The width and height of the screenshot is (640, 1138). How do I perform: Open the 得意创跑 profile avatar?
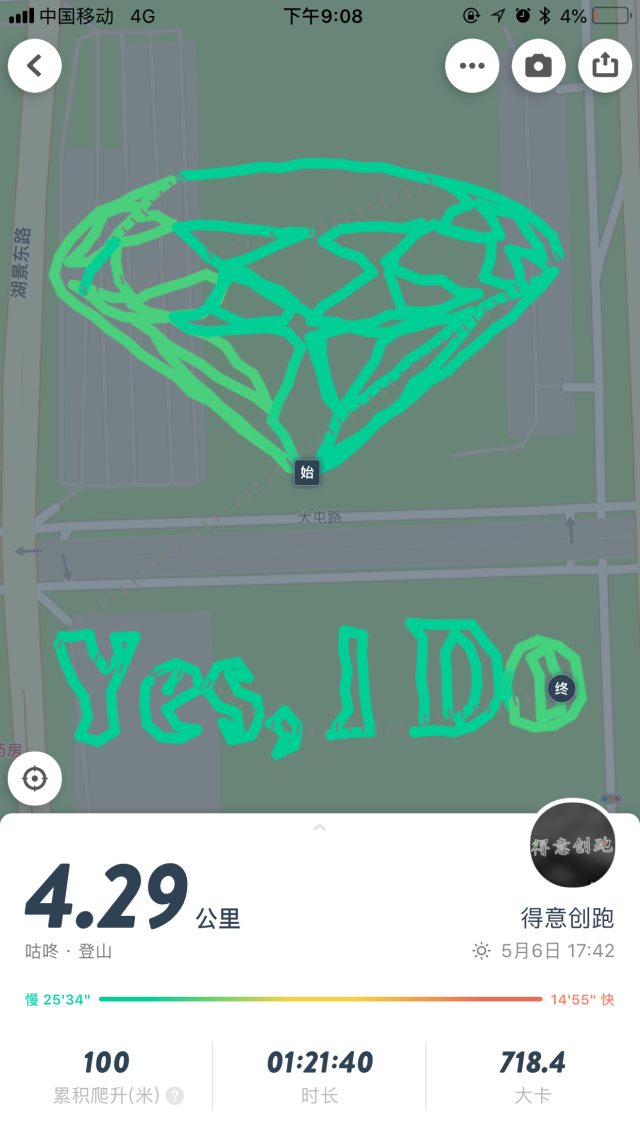(x=573, y=845)
